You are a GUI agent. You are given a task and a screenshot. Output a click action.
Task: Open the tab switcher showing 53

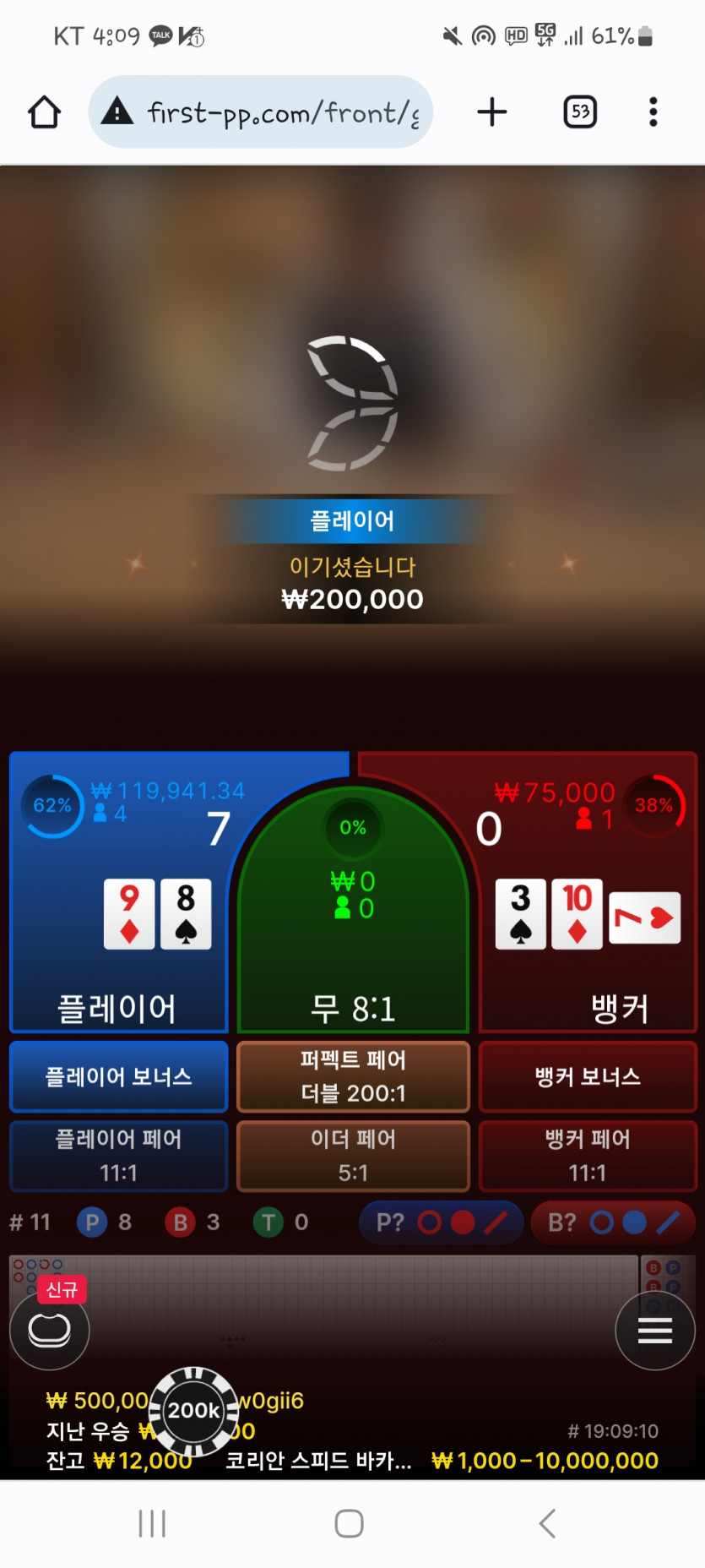pos(580,112)
